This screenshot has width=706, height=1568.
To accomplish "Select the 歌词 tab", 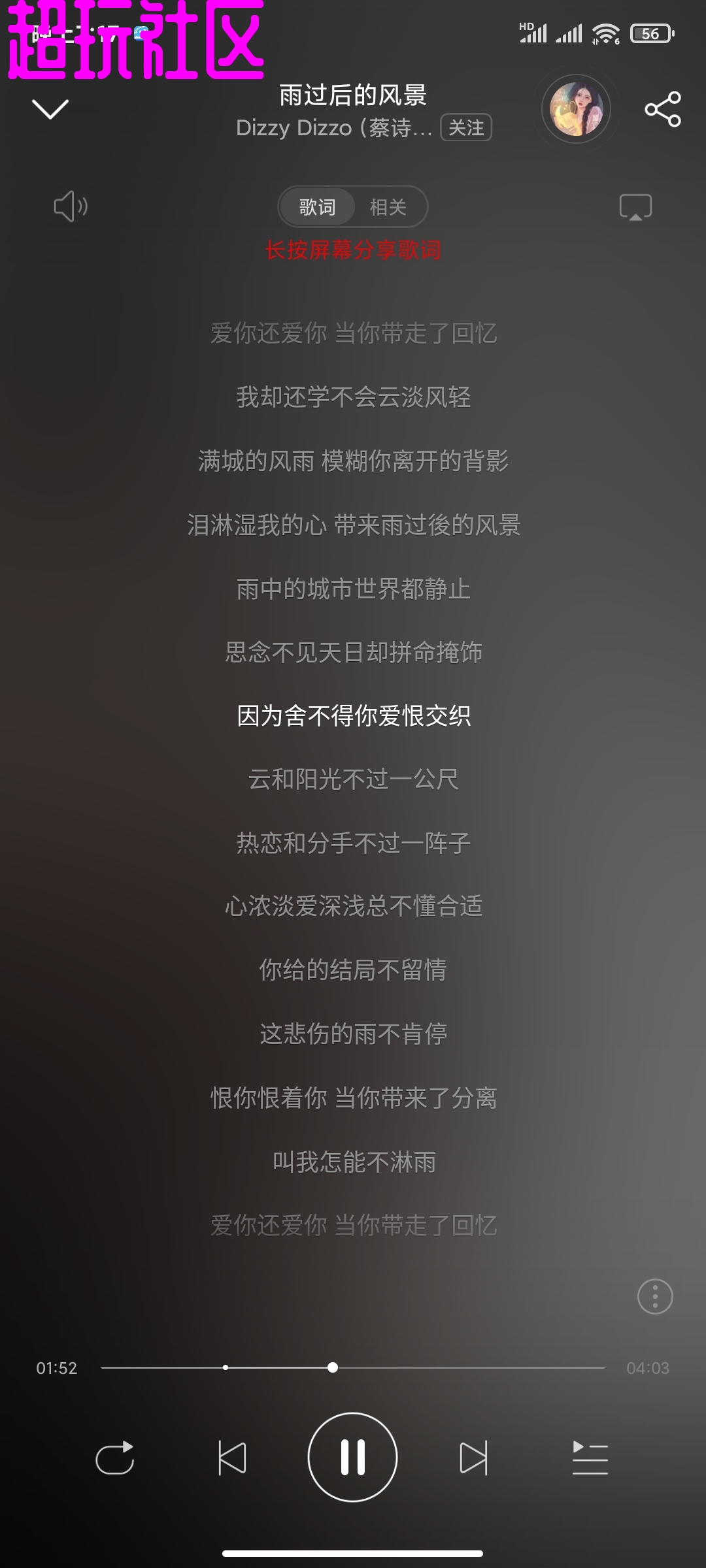I will (317, 207).
